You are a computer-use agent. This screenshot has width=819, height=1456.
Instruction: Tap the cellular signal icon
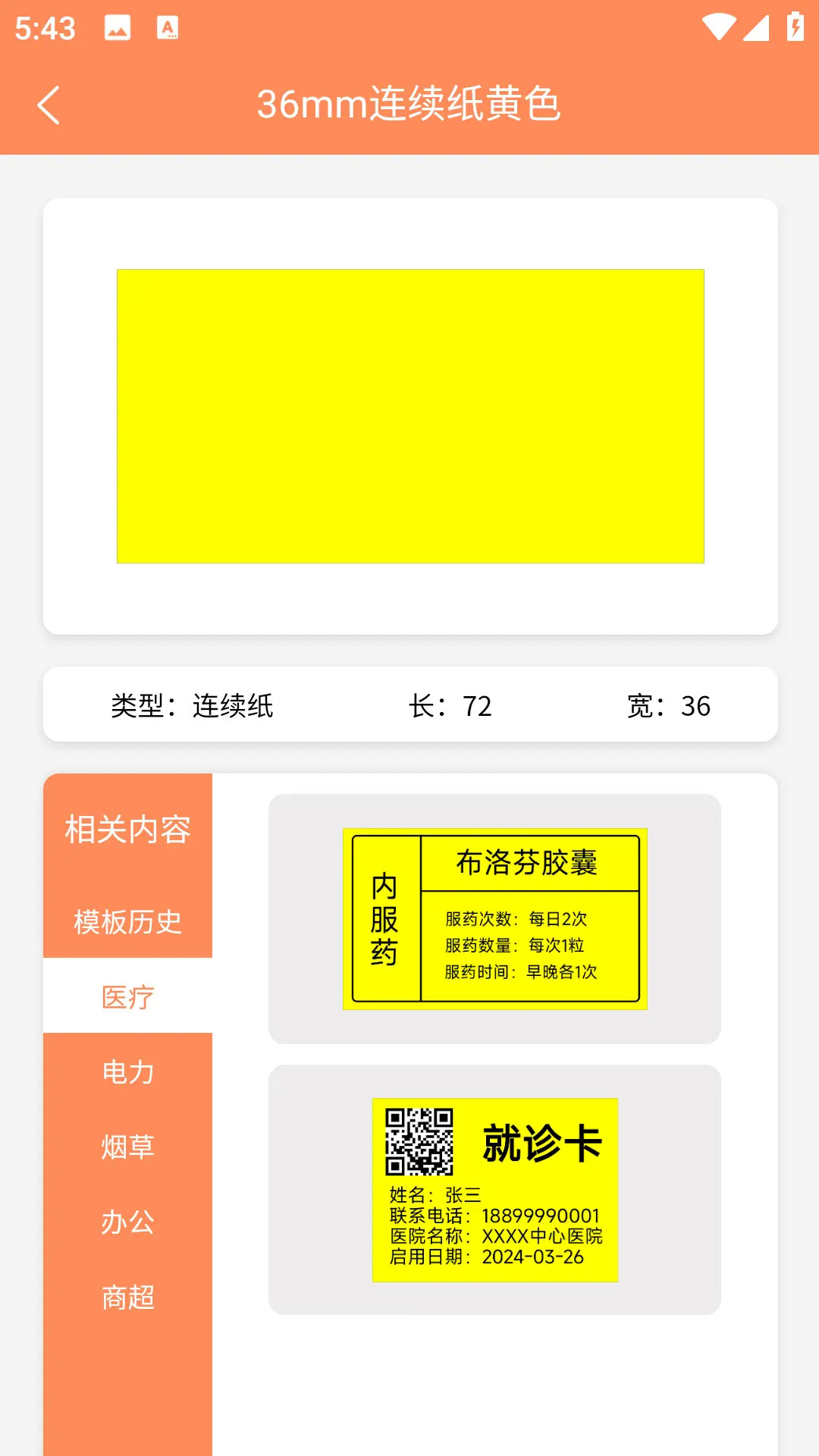(757, 28)
